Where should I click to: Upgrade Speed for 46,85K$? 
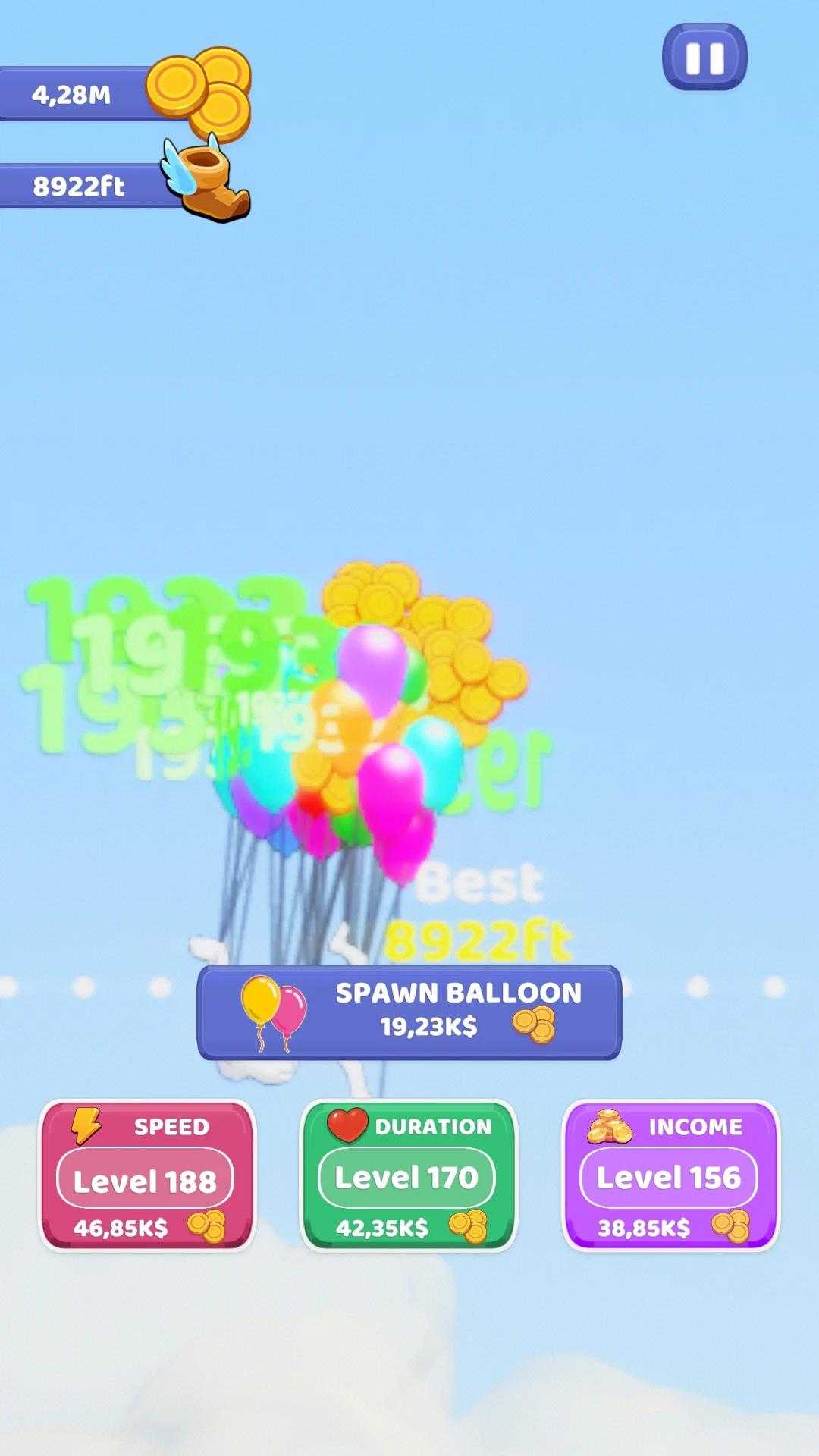click(x=147, y=1175)
